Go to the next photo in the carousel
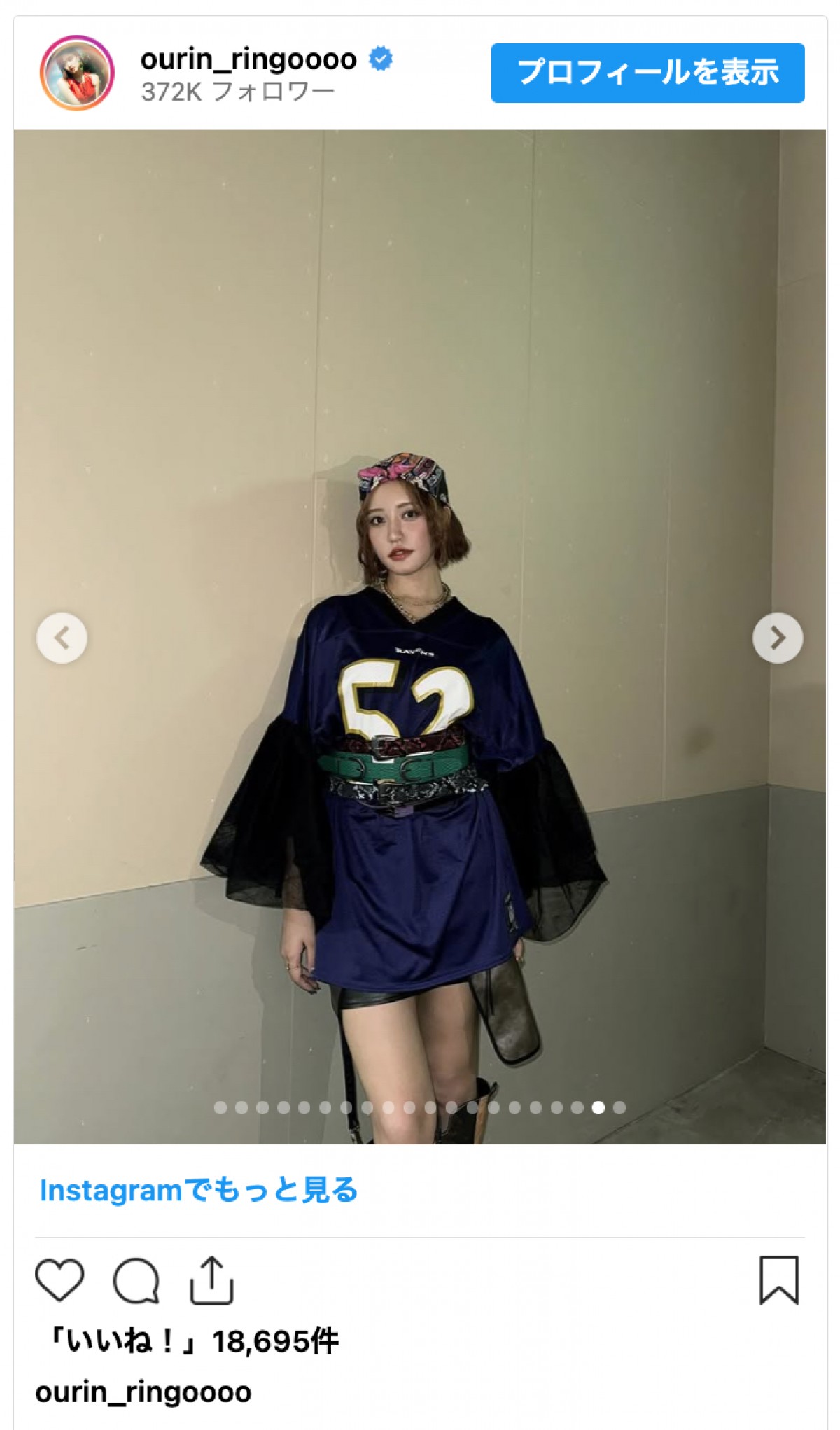 [777, 638]
